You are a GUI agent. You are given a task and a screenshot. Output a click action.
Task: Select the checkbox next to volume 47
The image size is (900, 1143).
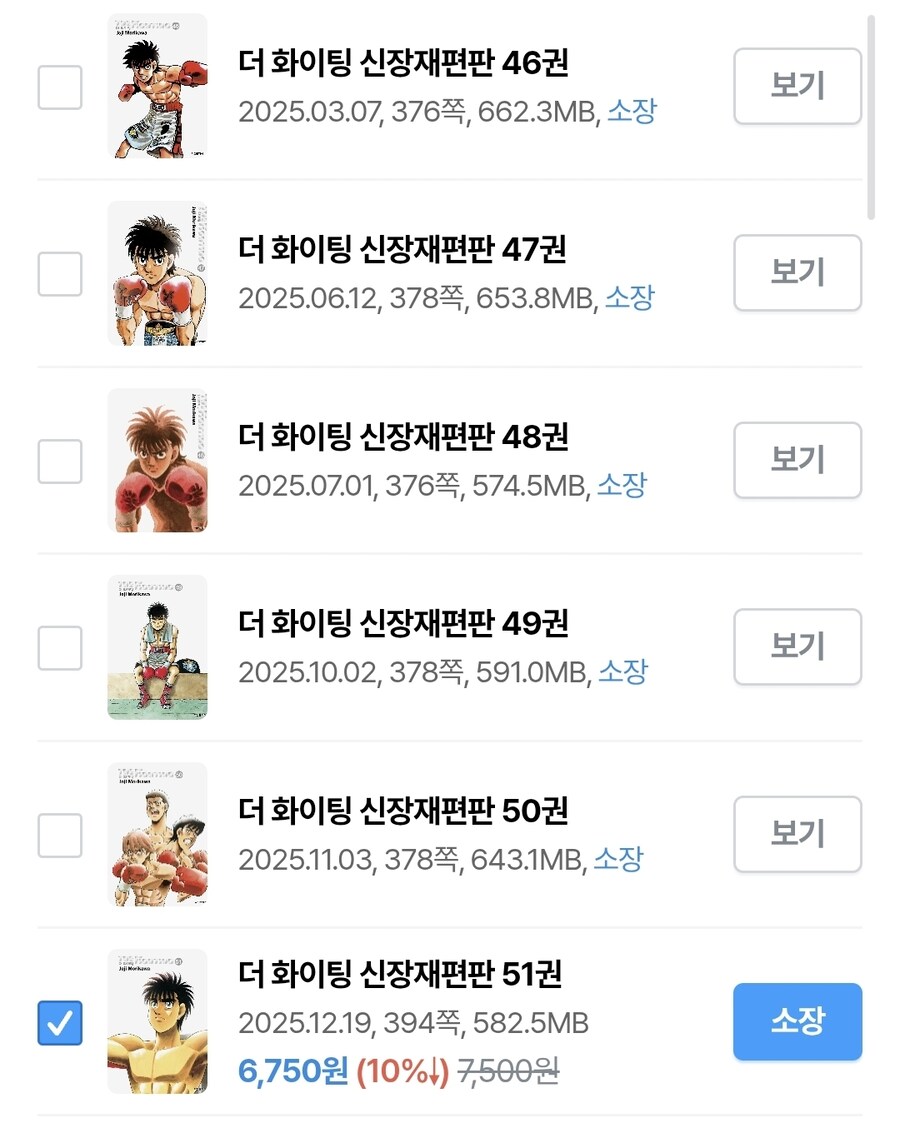click(x=60, y=273)
